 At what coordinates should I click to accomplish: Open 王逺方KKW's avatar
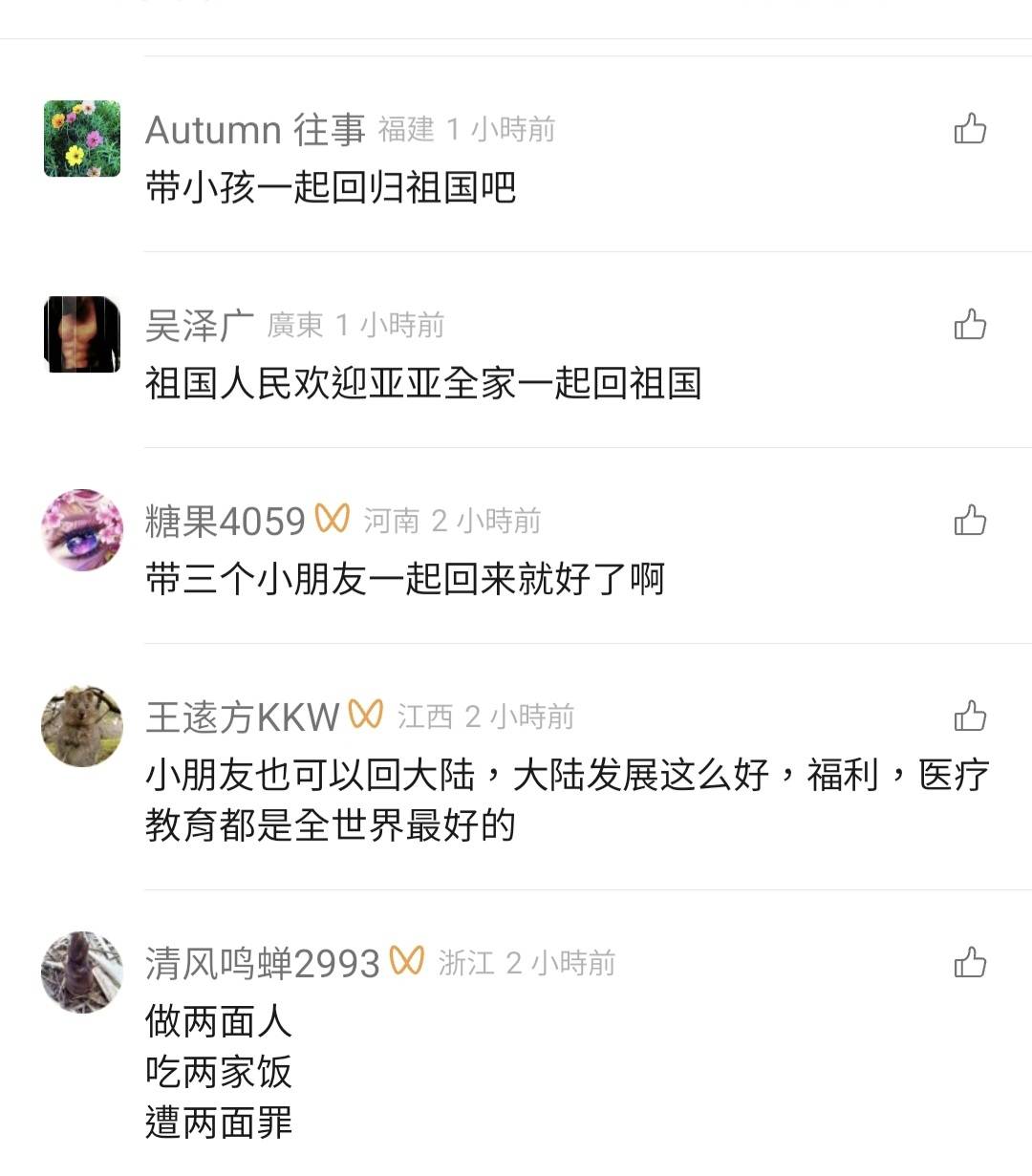82,726
